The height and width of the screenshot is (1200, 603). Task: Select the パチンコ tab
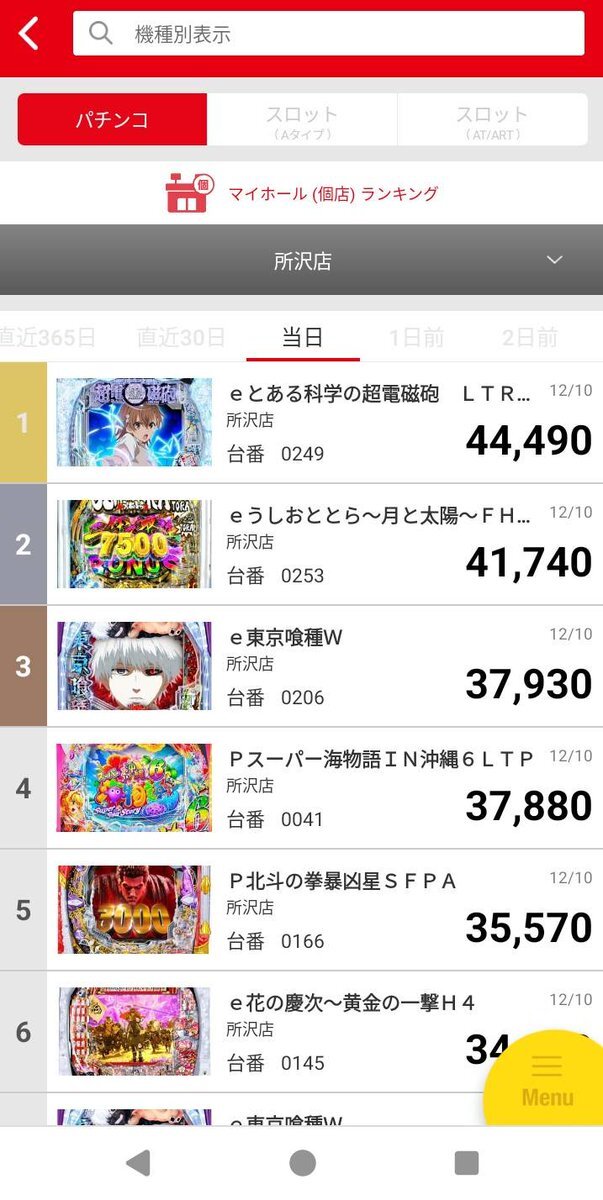pos(112,120)
